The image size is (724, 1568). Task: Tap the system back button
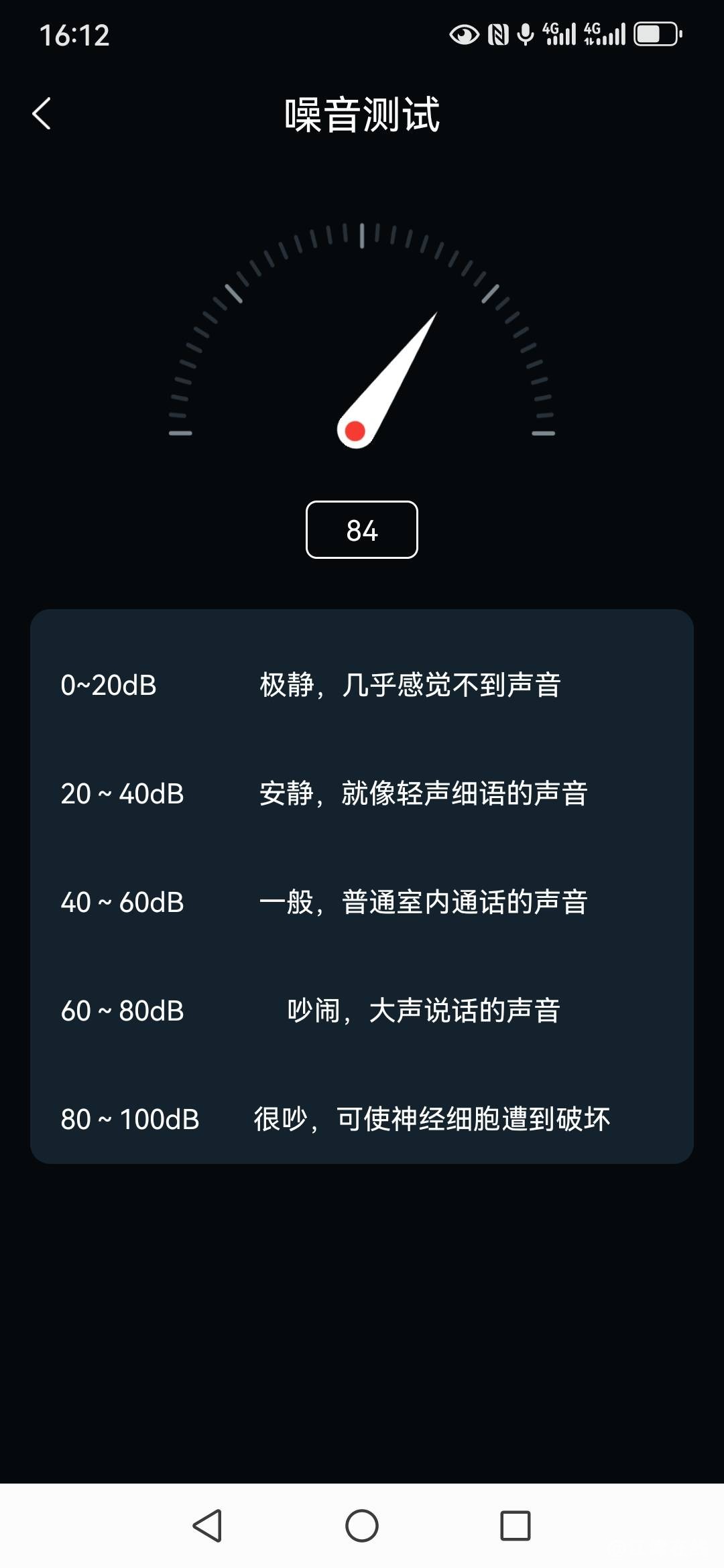point(207,1526)
